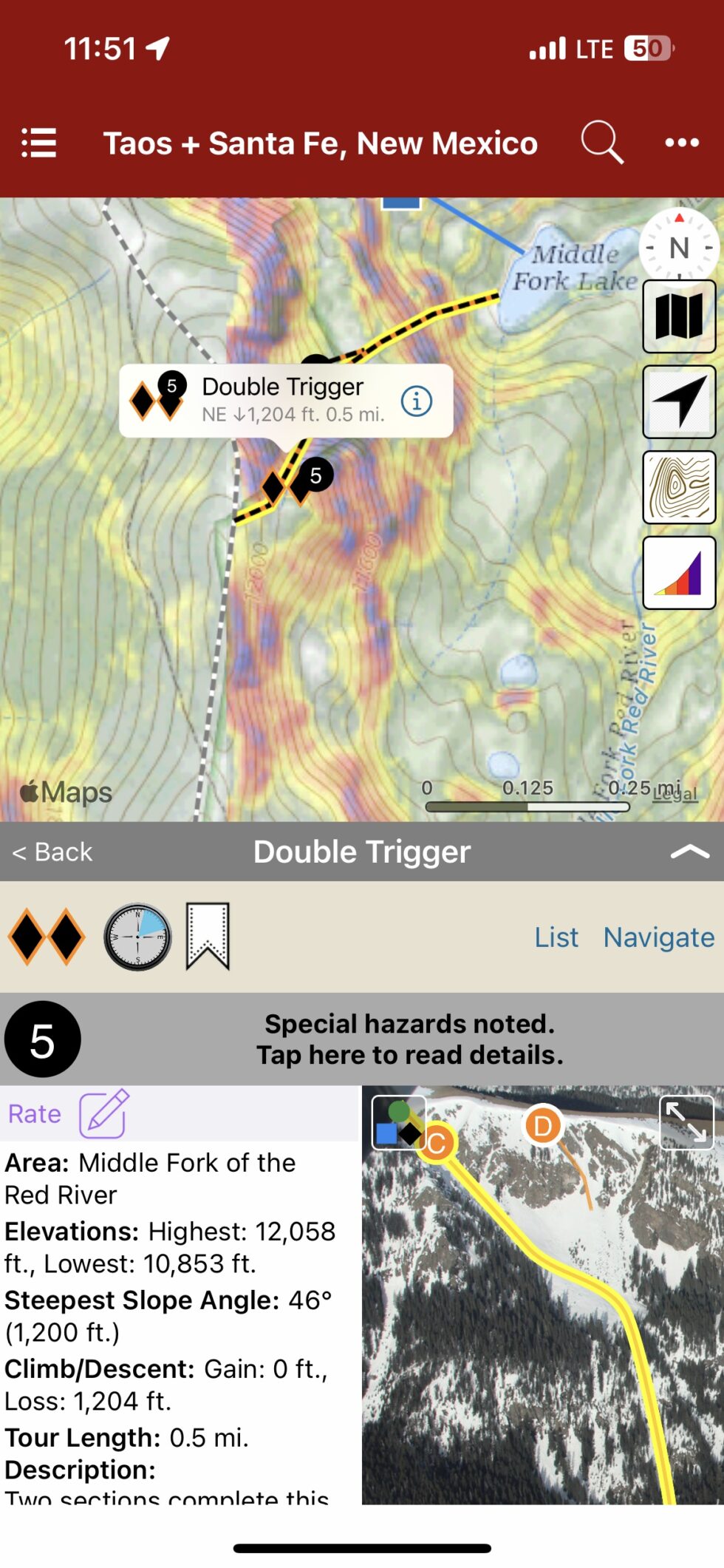
Task: Bookmark the Double Trigger route
Action: coord(208,936)
